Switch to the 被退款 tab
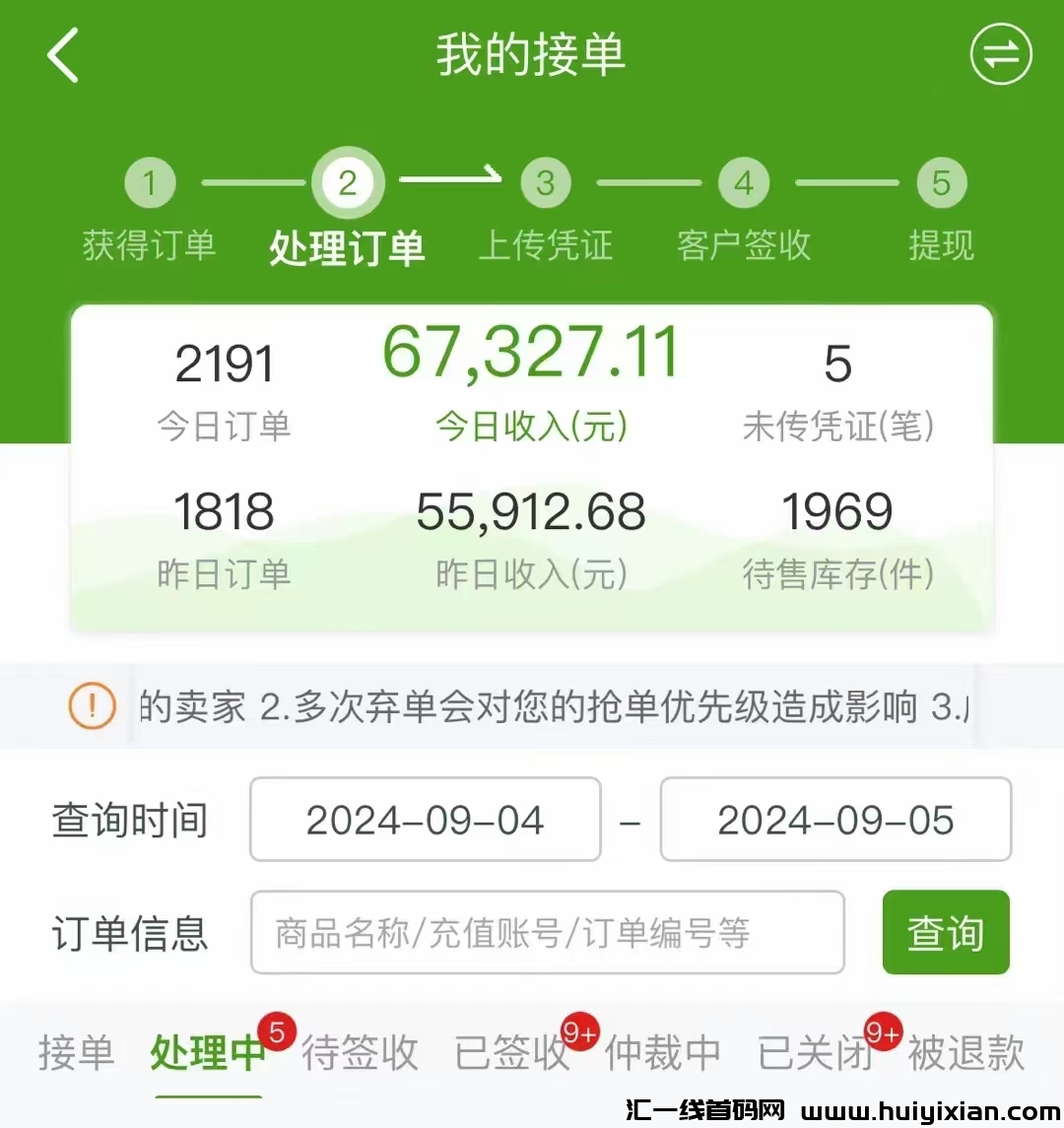The width and height of the screenshot is (1064, 1128). point(965,1053)
